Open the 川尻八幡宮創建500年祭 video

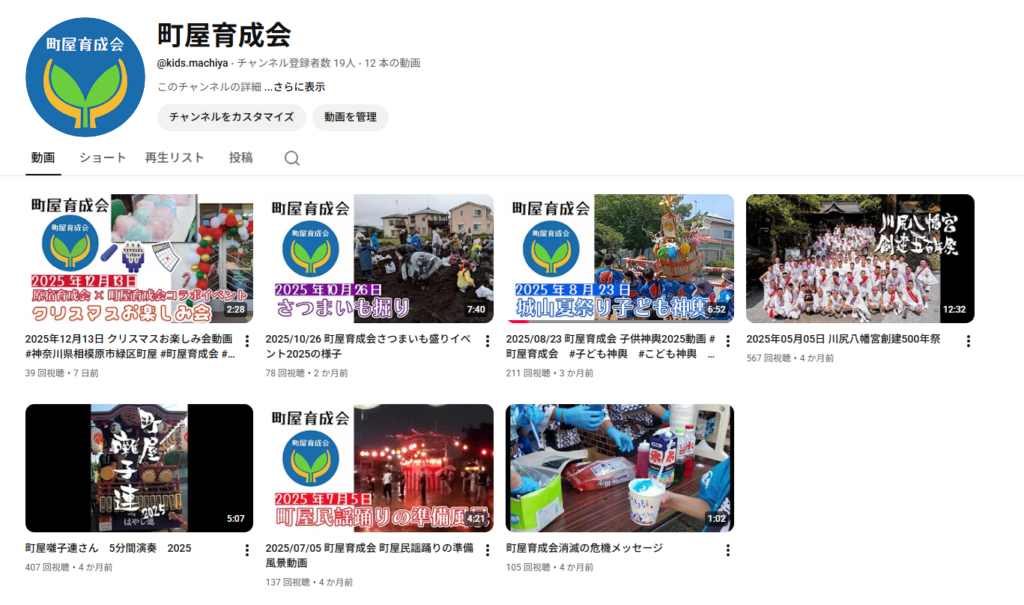860,258
